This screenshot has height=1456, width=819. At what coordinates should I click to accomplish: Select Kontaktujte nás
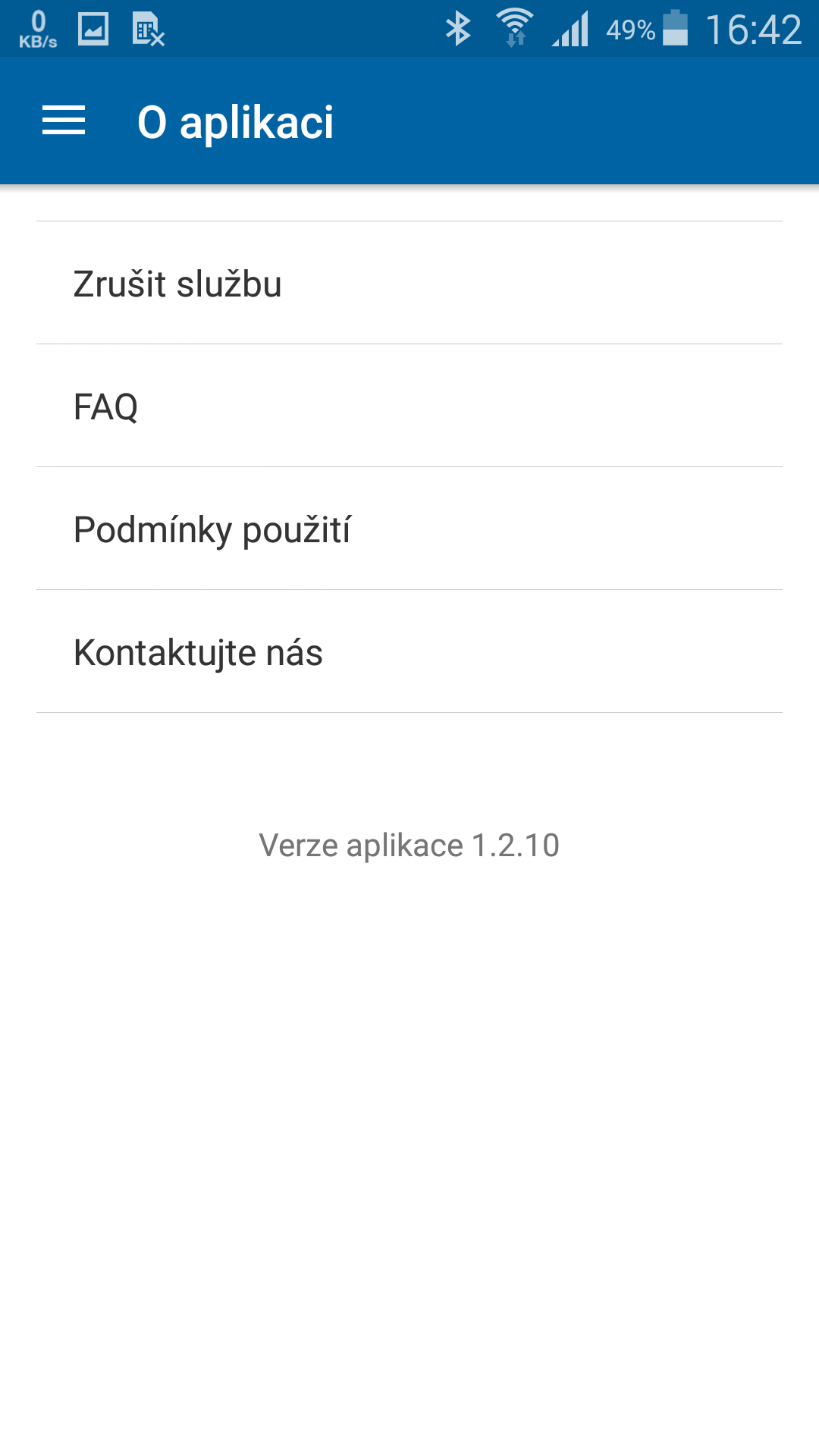pos(409,651)
